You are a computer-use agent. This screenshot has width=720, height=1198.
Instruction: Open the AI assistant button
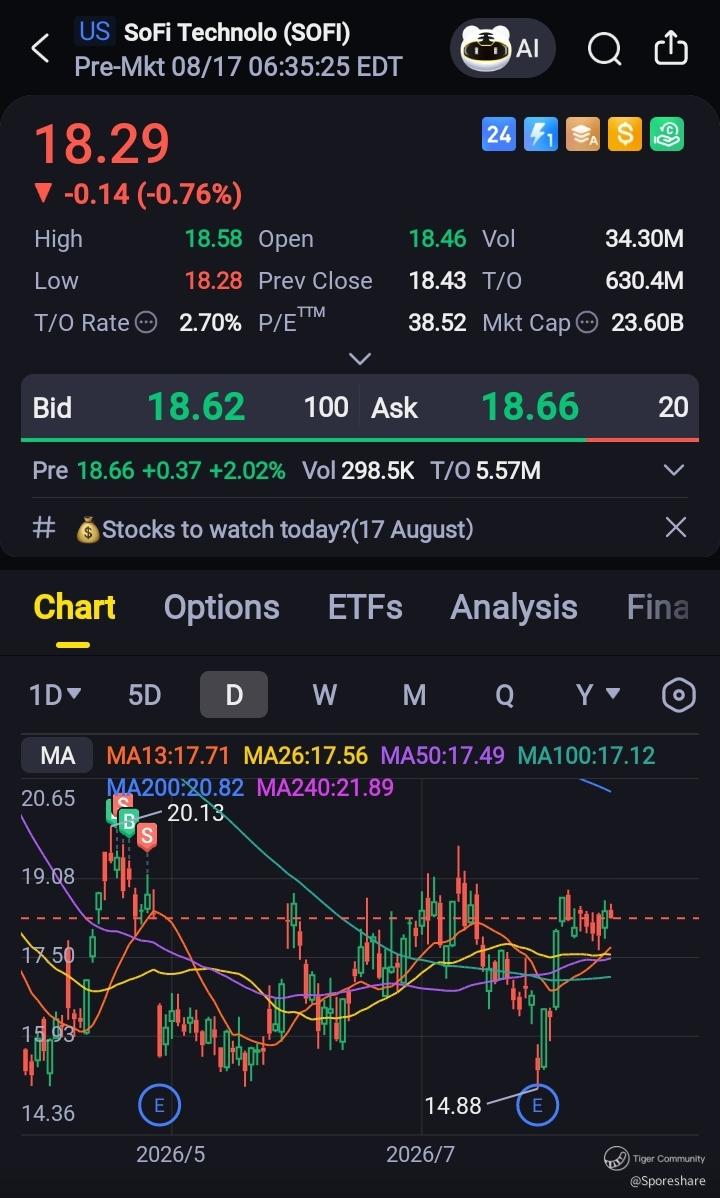(502, 49)
